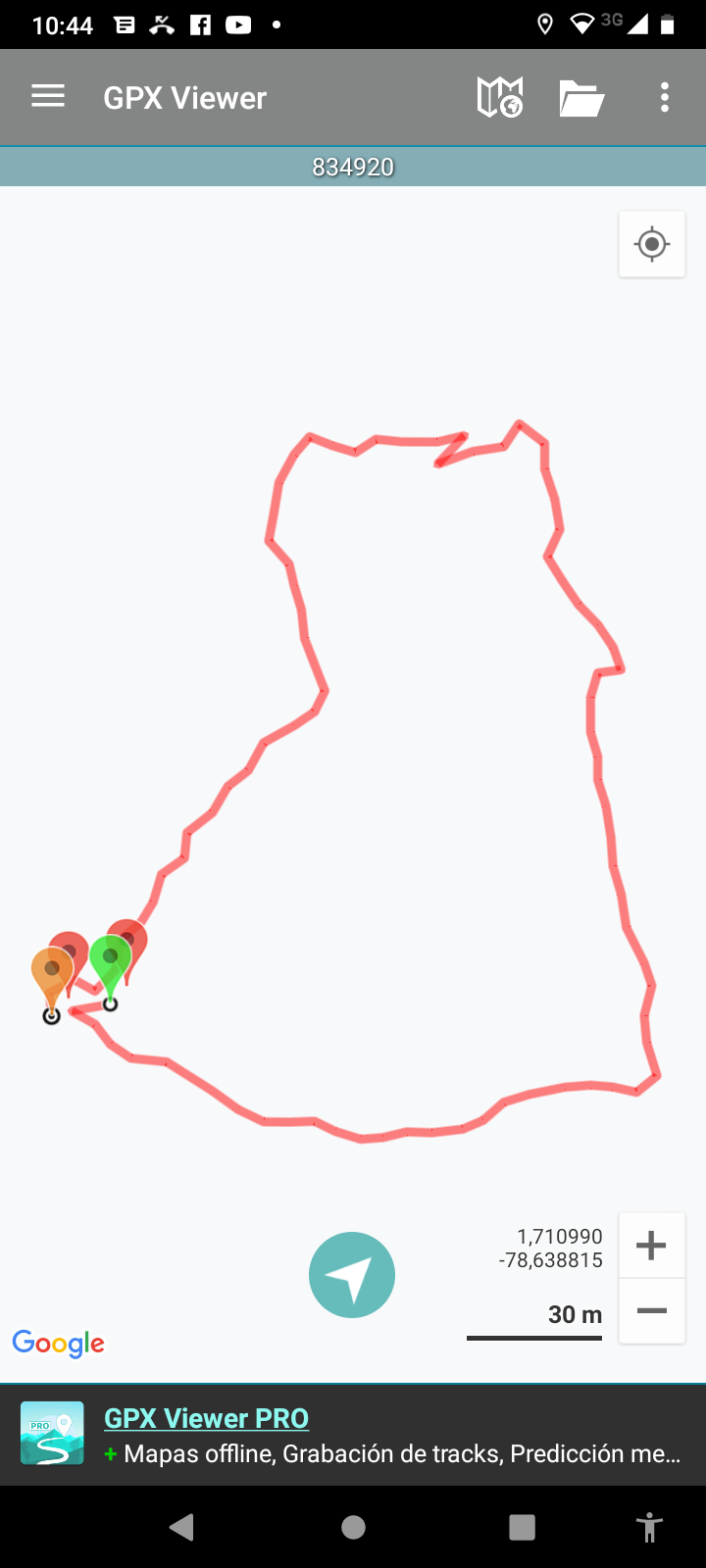Go back with the system back button
The height and width of the screenshot is (1568, 706).
(x=182, y=1527)
